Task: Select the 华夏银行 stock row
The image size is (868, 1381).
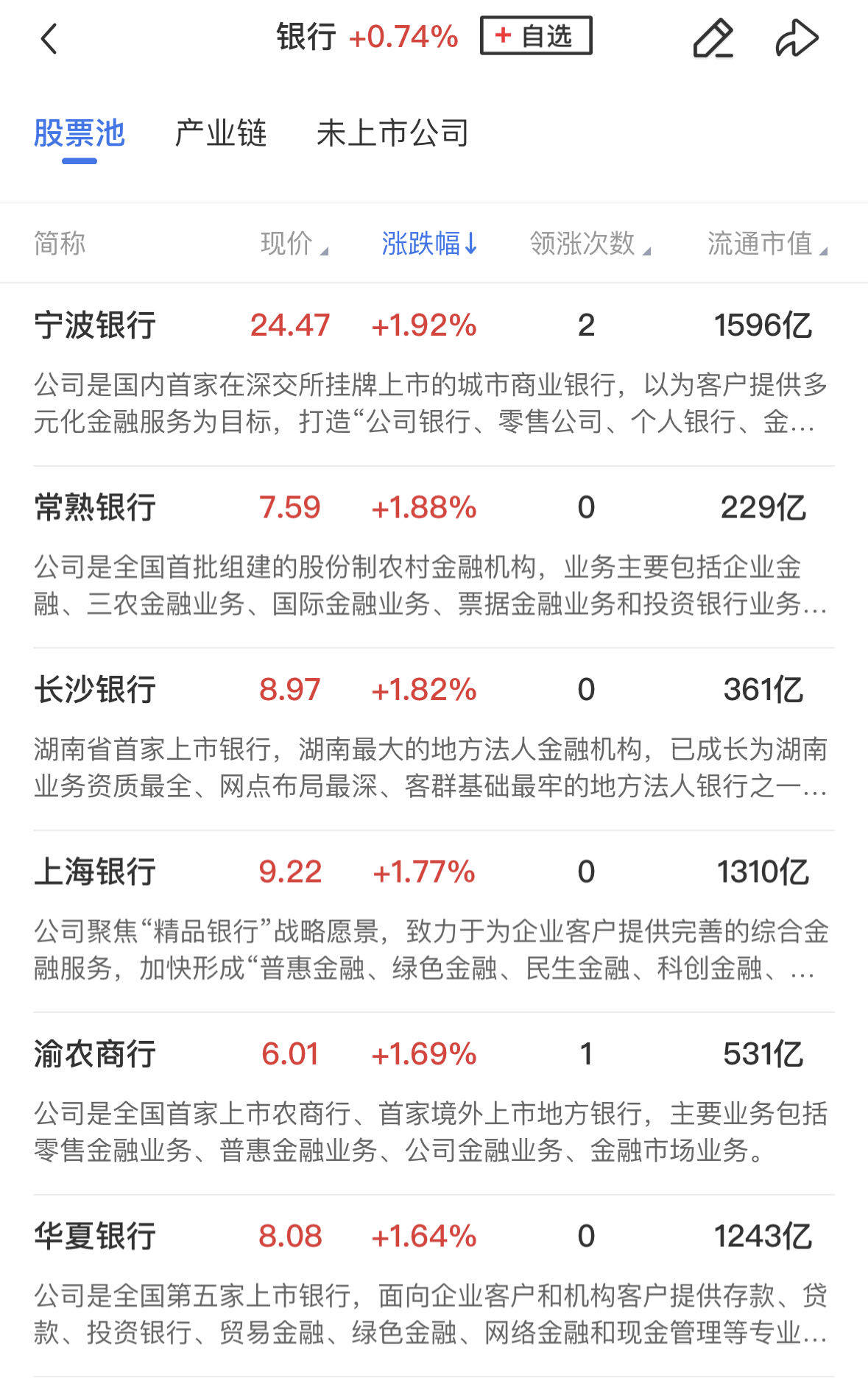Action: pyautogui.click(x=95, y=1236)
